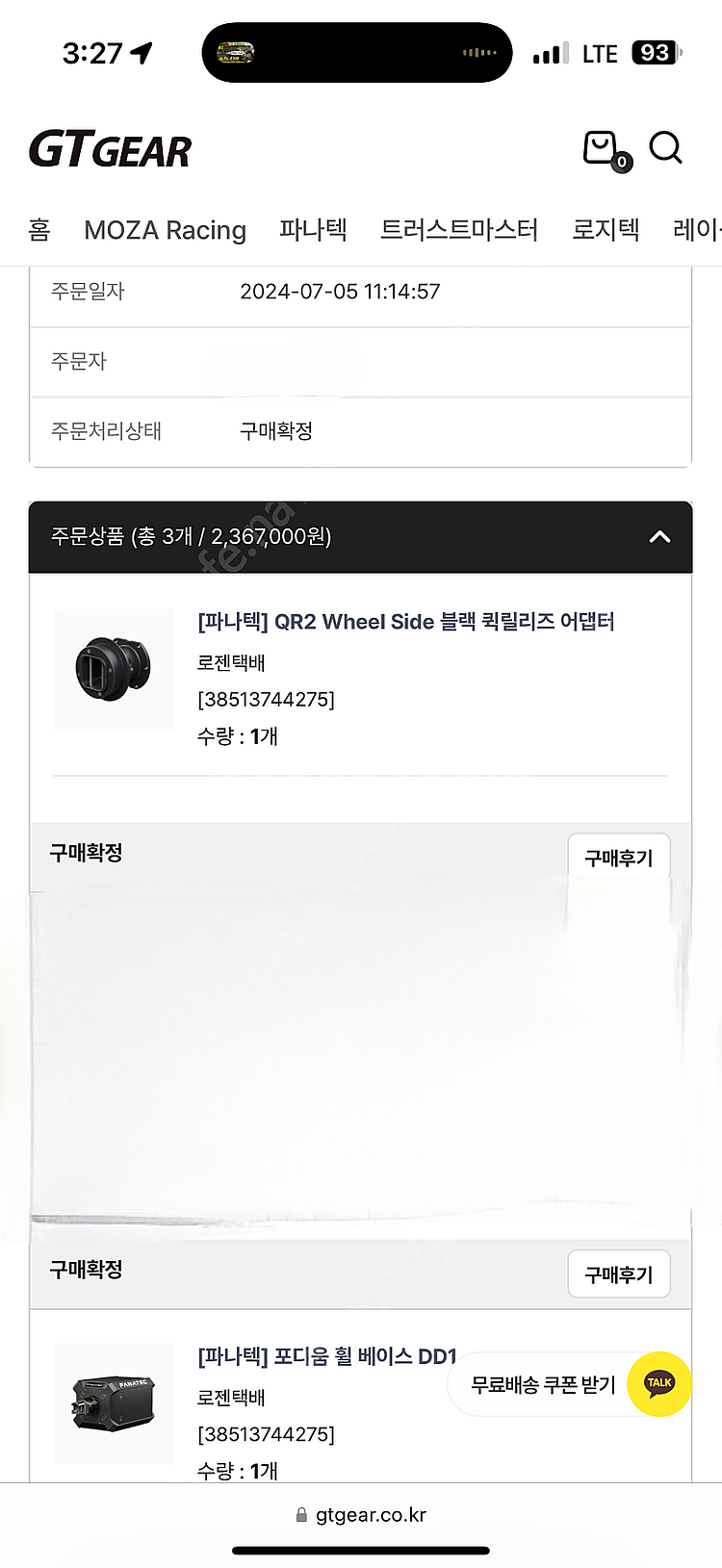Write 구매후기 for the QR2 adapter
The height and width of the screenshot is (1568, 722).
tap(618, 858)
